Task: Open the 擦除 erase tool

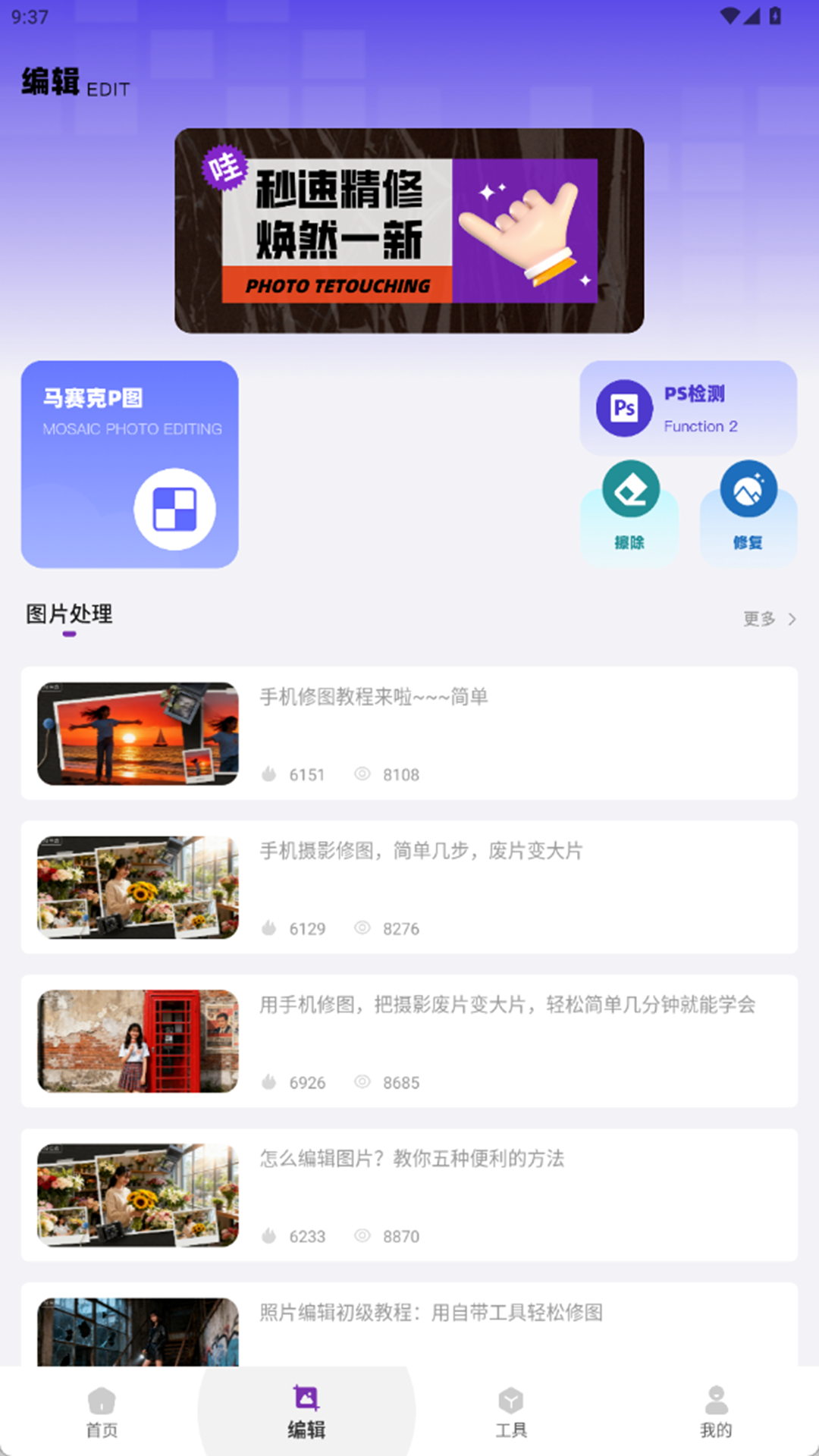Action: tap(629, 508)
